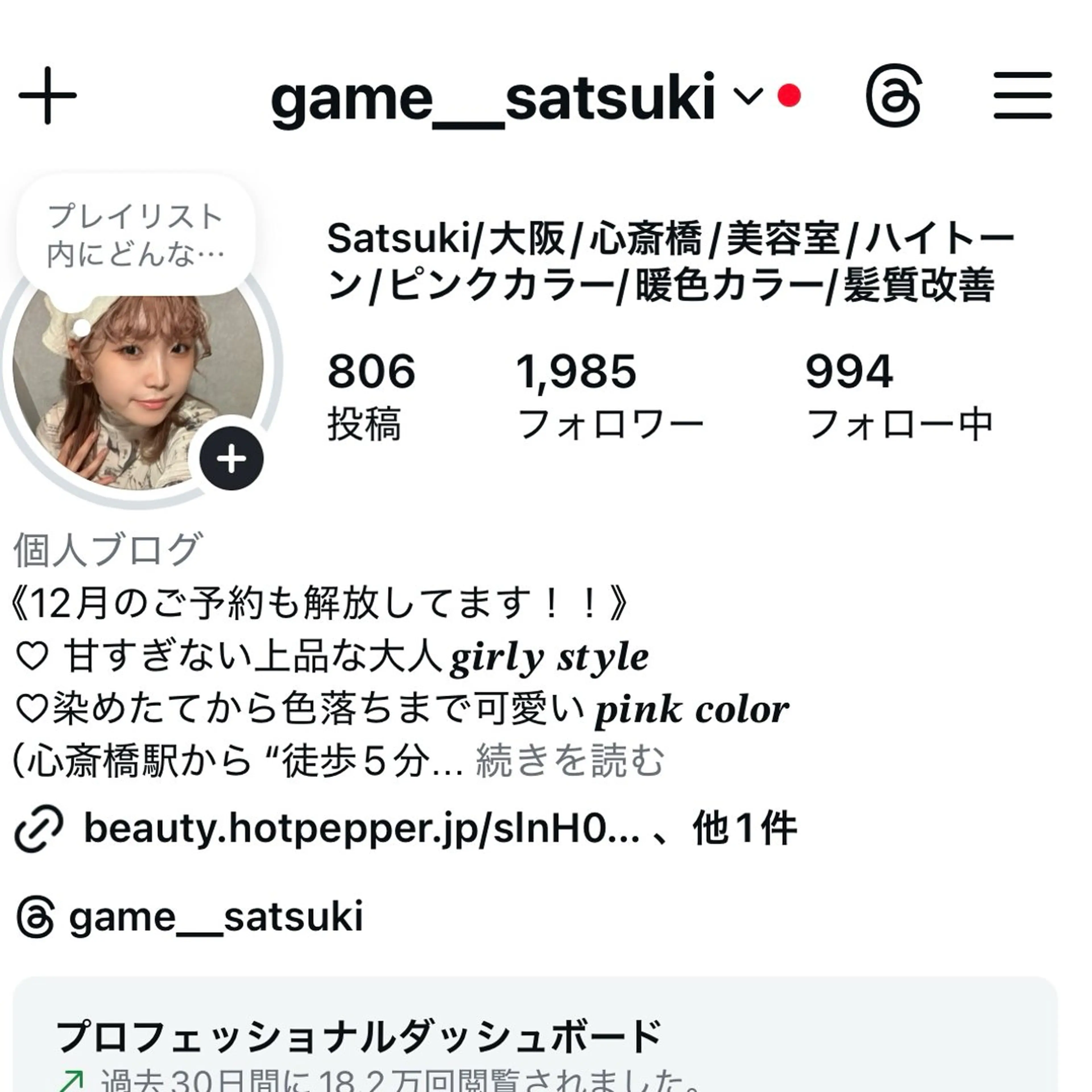Open the hamburger settings menu
This screenshot has height=1092, width=1092.
click(x=1023, y=96)
